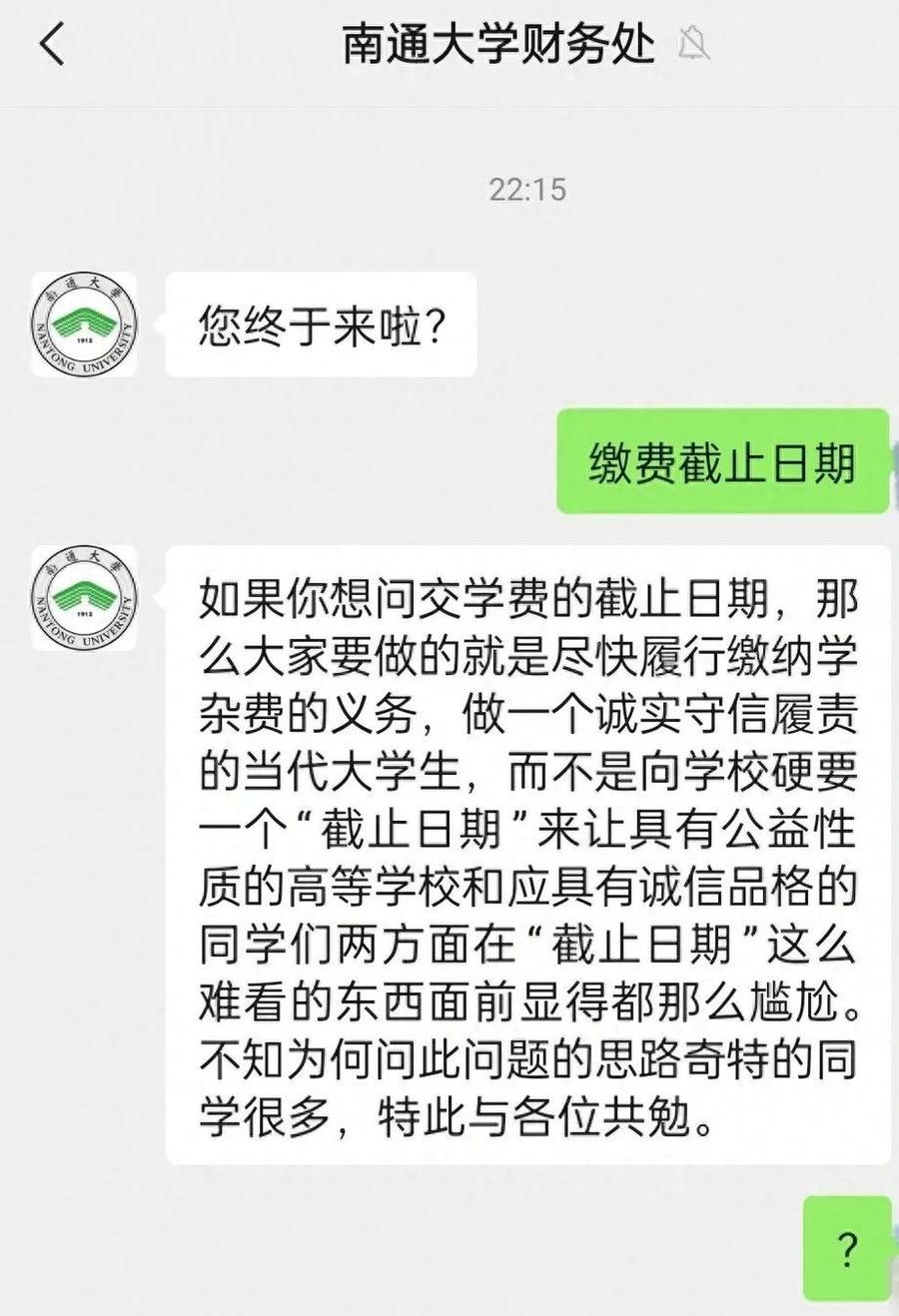Open the avatar beside the 您终于来啦 message
This screenshot has width=899, height=1316.
click(84, 325)
